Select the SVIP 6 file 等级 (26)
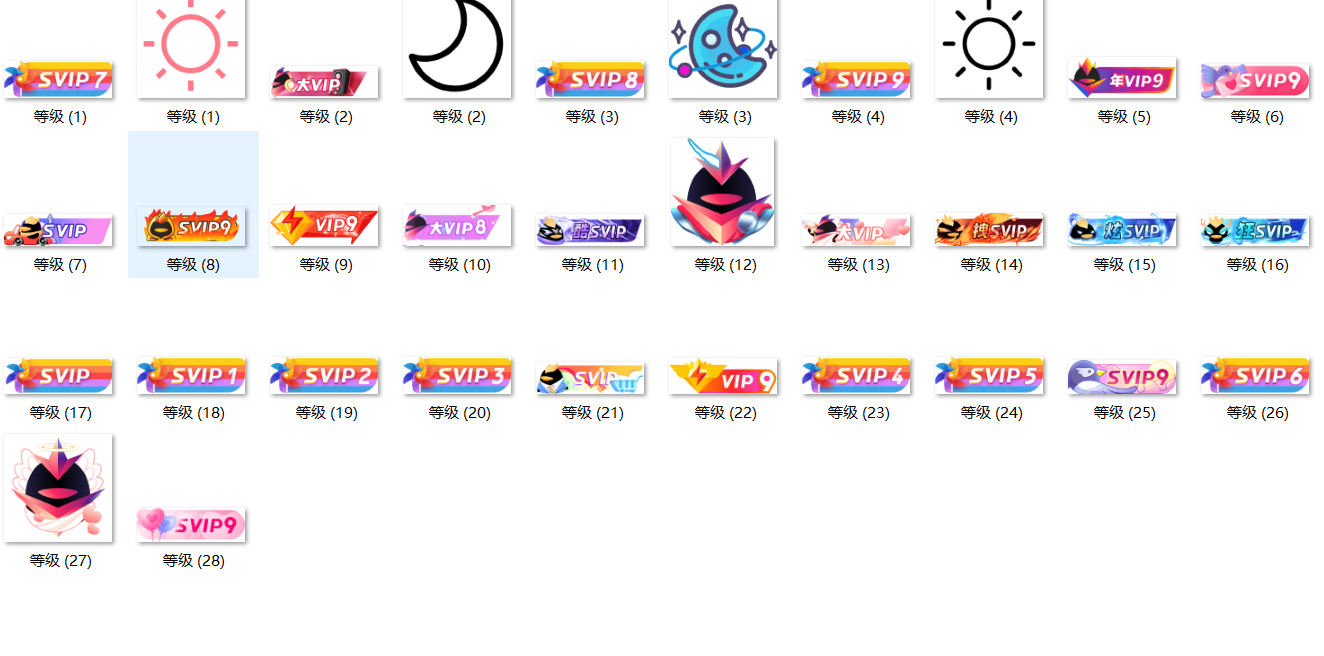This screenshot has width=1324, height=656. pos(1255,375)
